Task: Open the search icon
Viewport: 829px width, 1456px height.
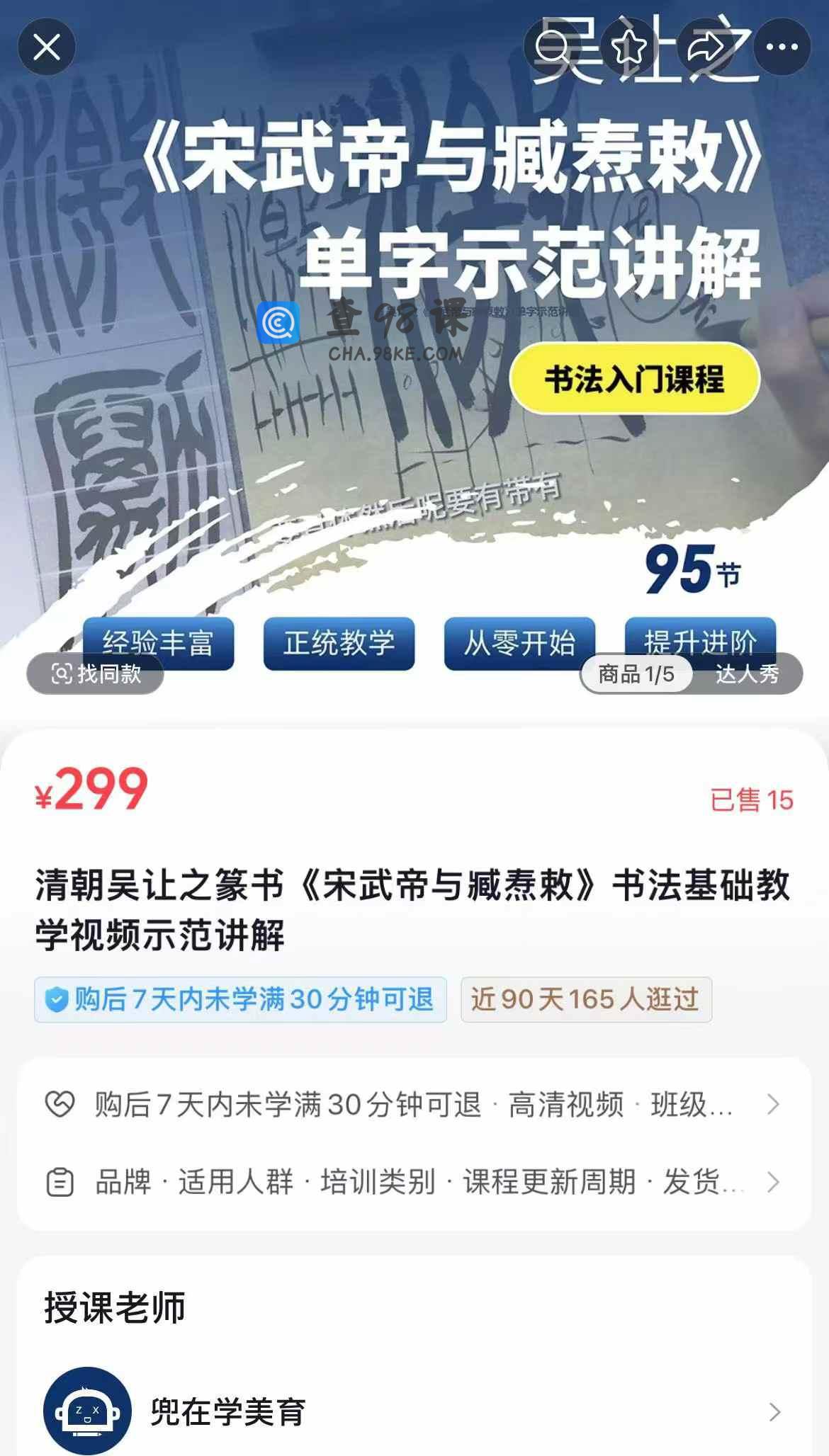Action: coord(553,47)
